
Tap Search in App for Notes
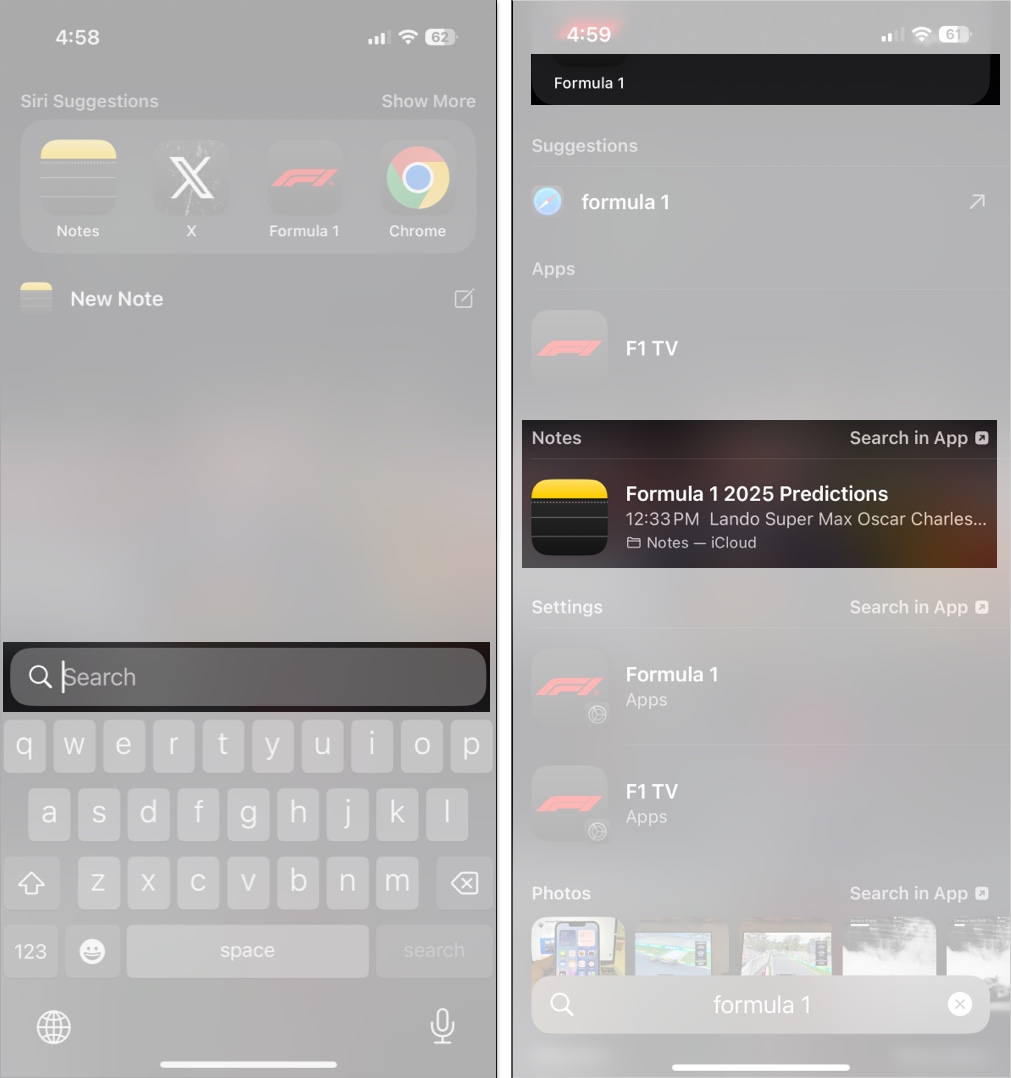(918, 438)
